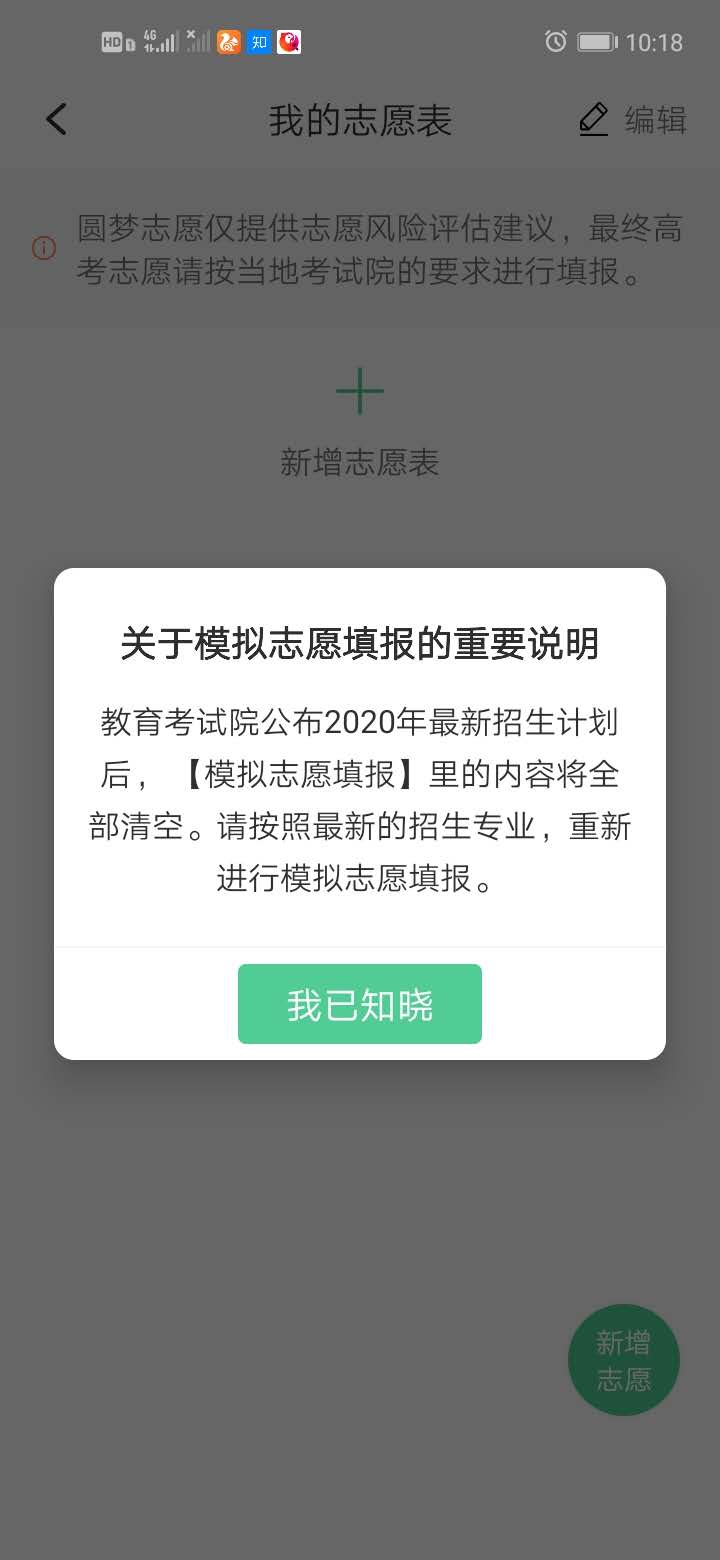Tap the floating 新增志愿 button
Image resolution: width=720 pixels, height=1560 pixels.
pyautogui.click(x=624, y=1360)
